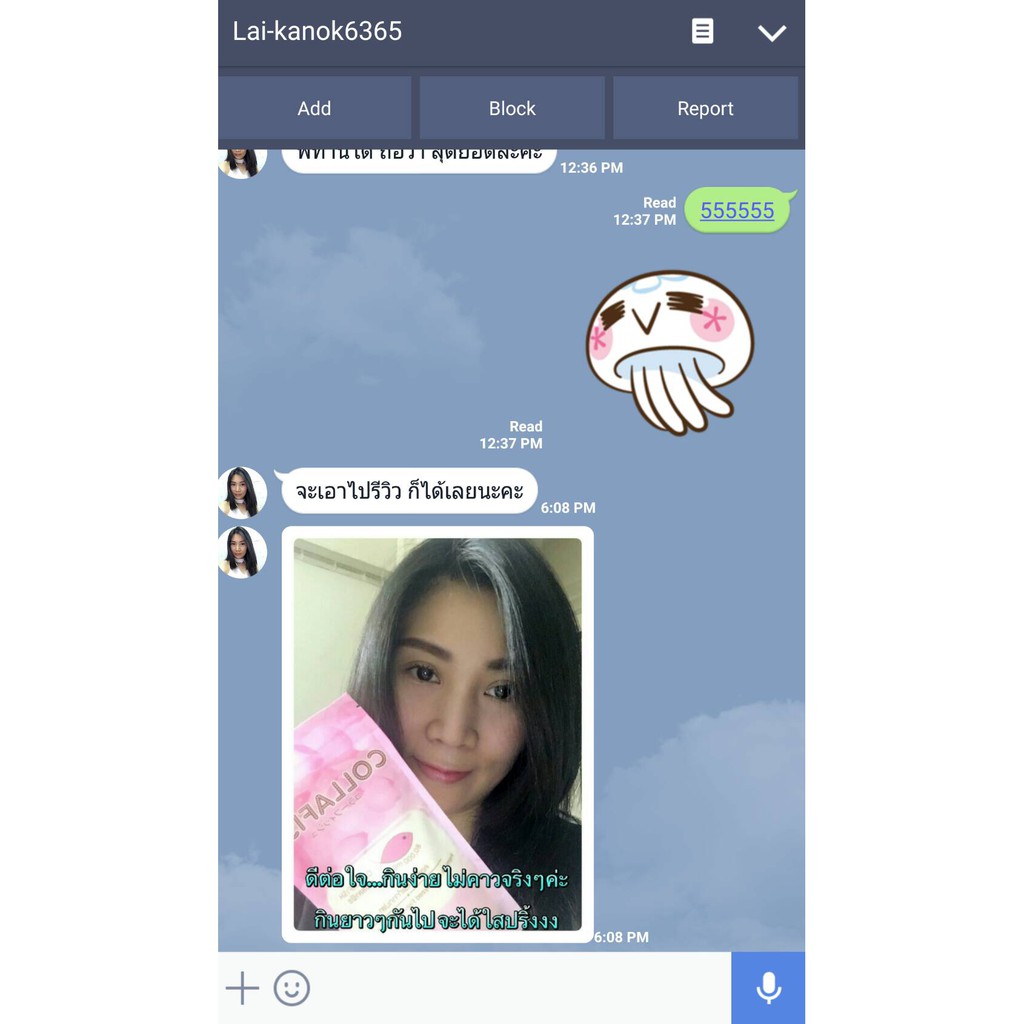
Task: Open the plus attachment menu
Action: pos(242,987)
